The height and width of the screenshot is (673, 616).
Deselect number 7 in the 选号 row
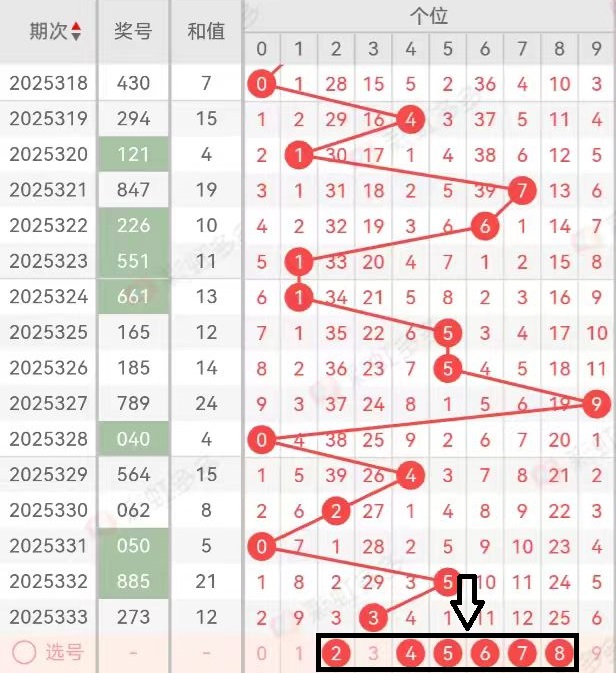tap(522, 655)
